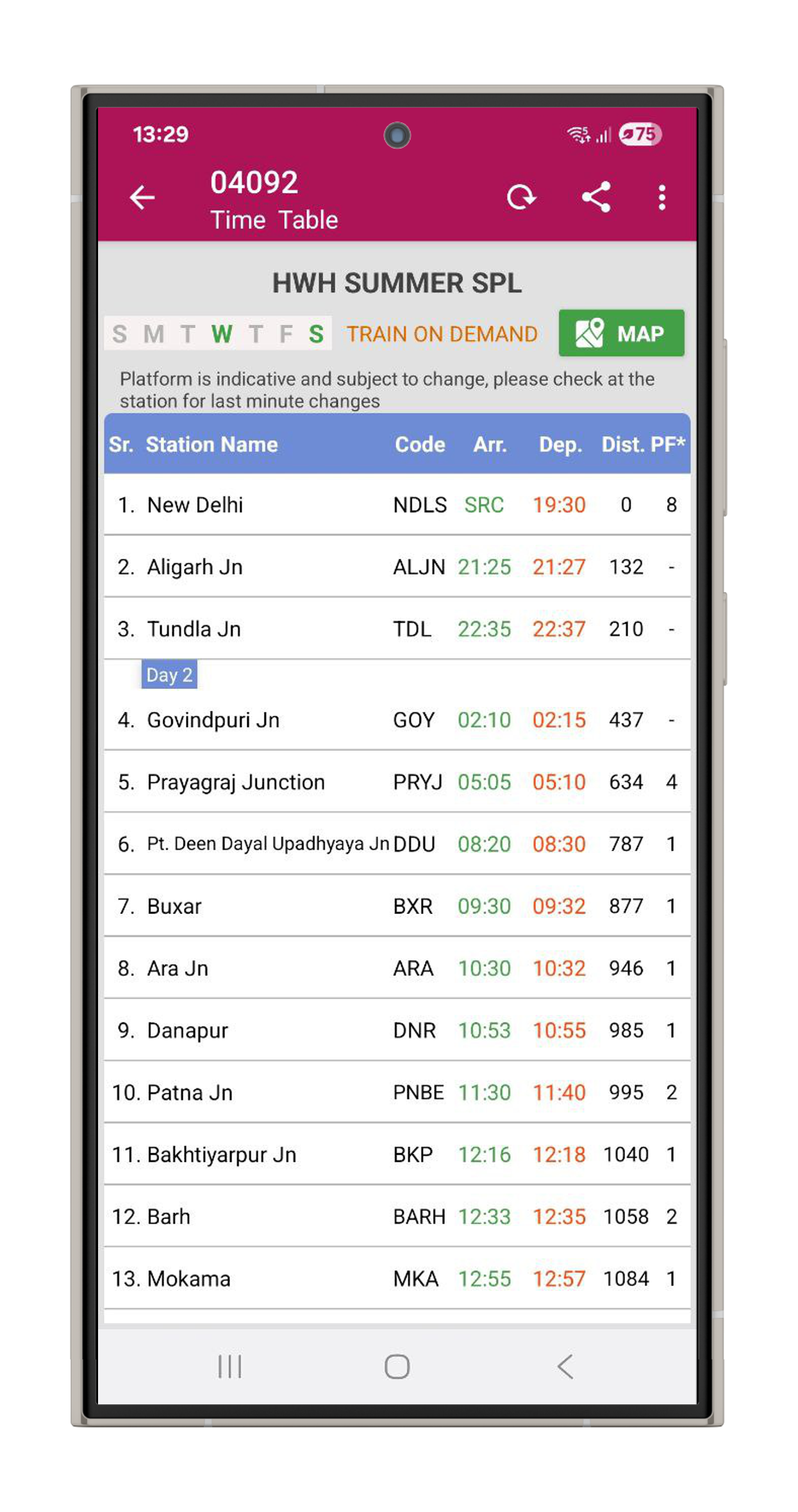Viewport: 798px width, 1512px height.
Task: Share this train time table
Action: click(x=595, y=197)
